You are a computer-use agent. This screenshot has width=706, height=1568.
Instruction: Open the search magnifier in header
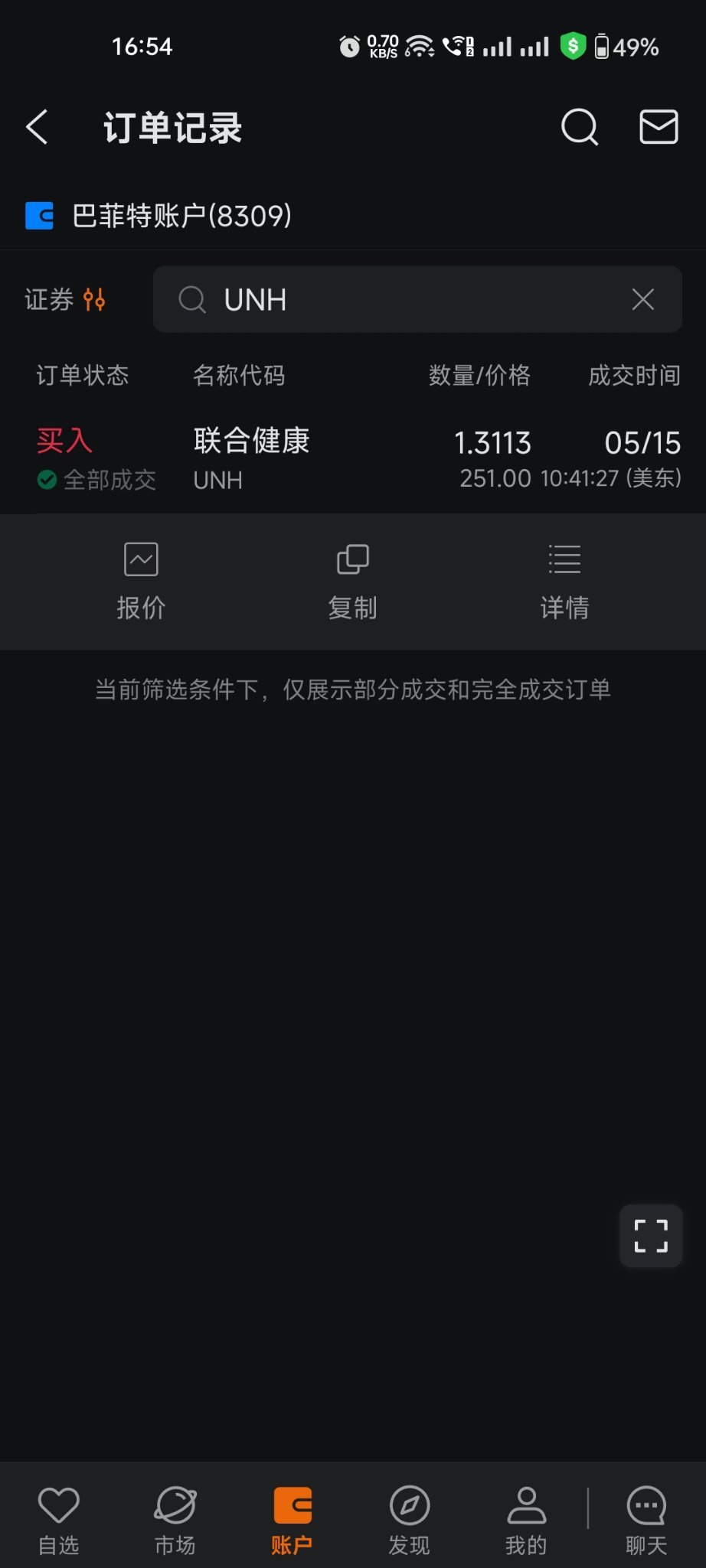click(x=580, y=127)
